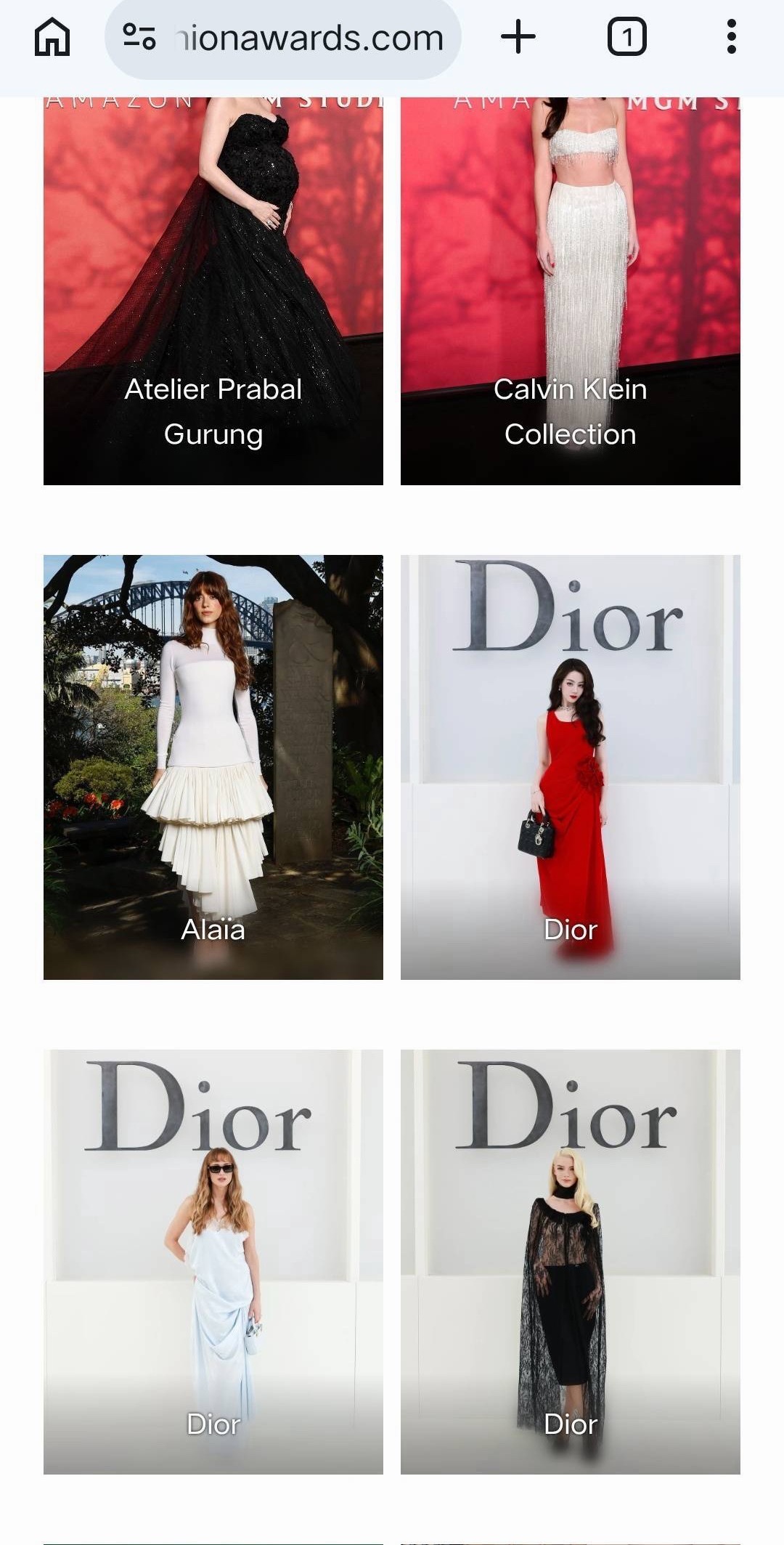Open the Atelier Prabal Gurung look
Viewport: 784px width, 1545px height.
(x=213, y=291)
